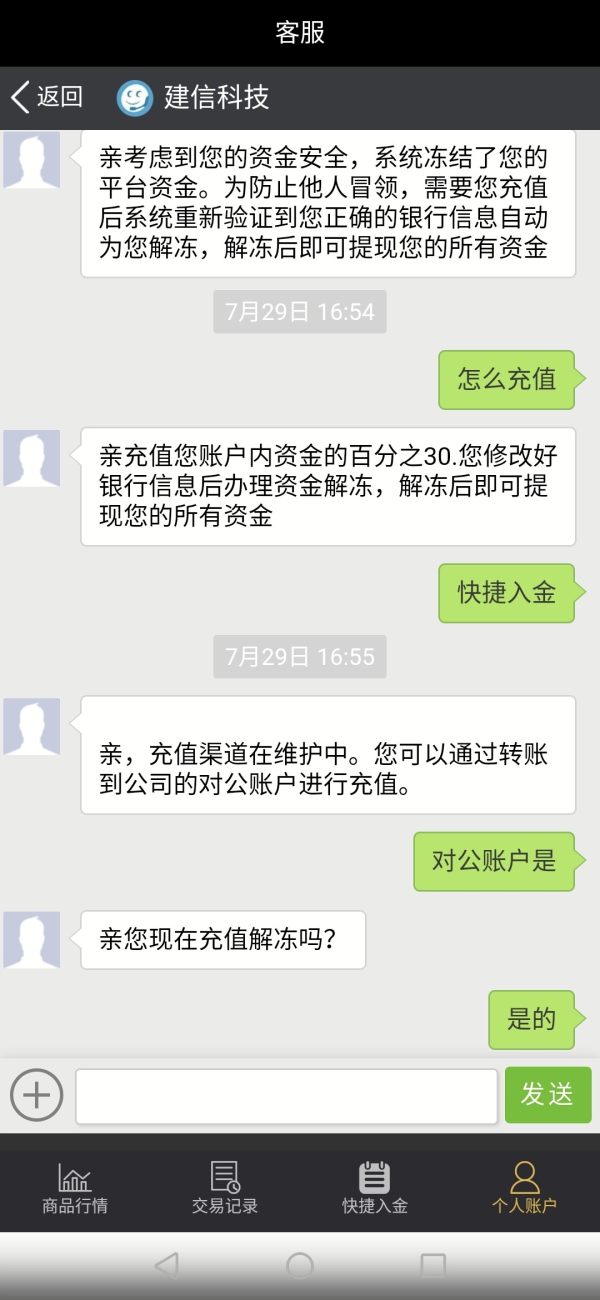
Task: Switch to the 商品行情 tab
Action: (75, 1187)
